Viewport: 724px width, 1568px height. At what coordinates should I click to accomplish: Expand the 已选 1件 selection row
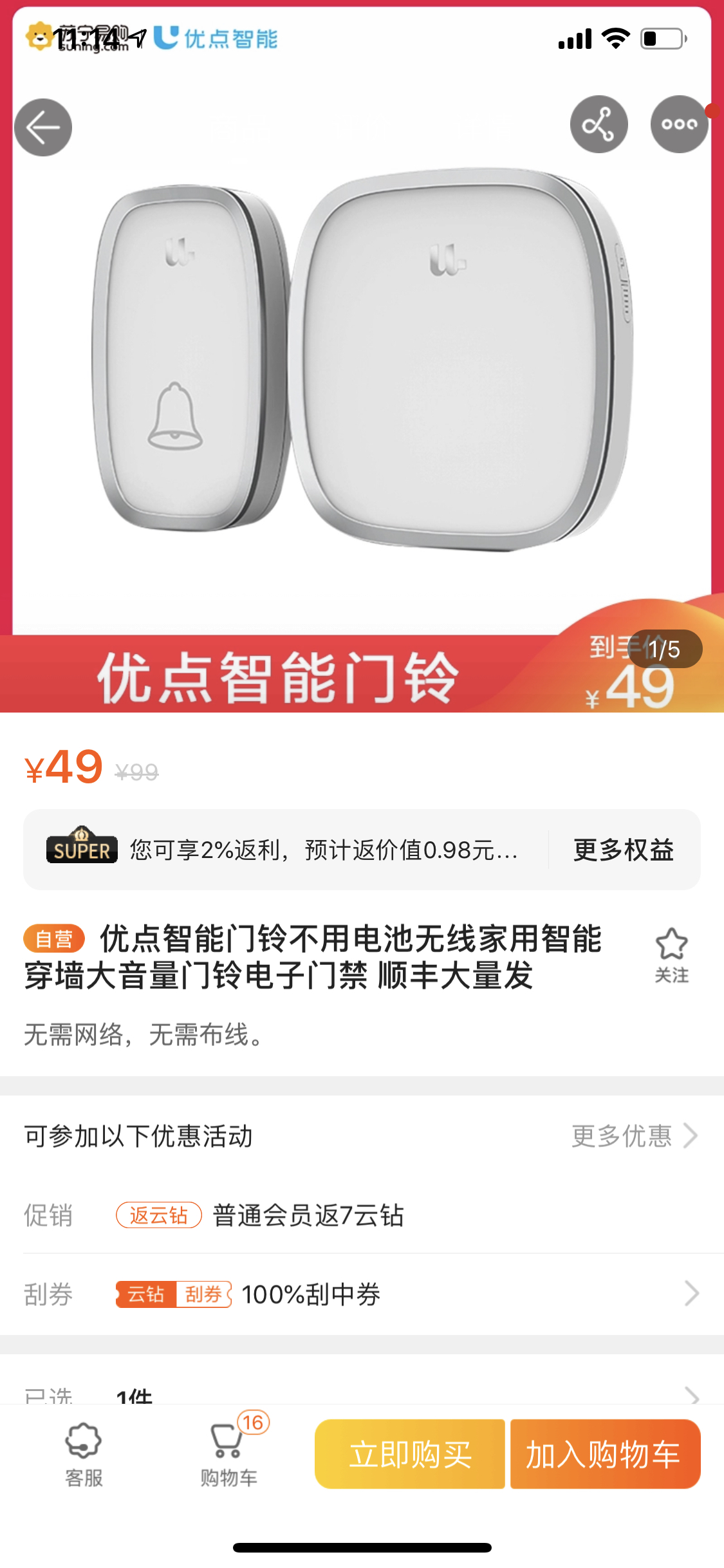(x=360, y=1394)
